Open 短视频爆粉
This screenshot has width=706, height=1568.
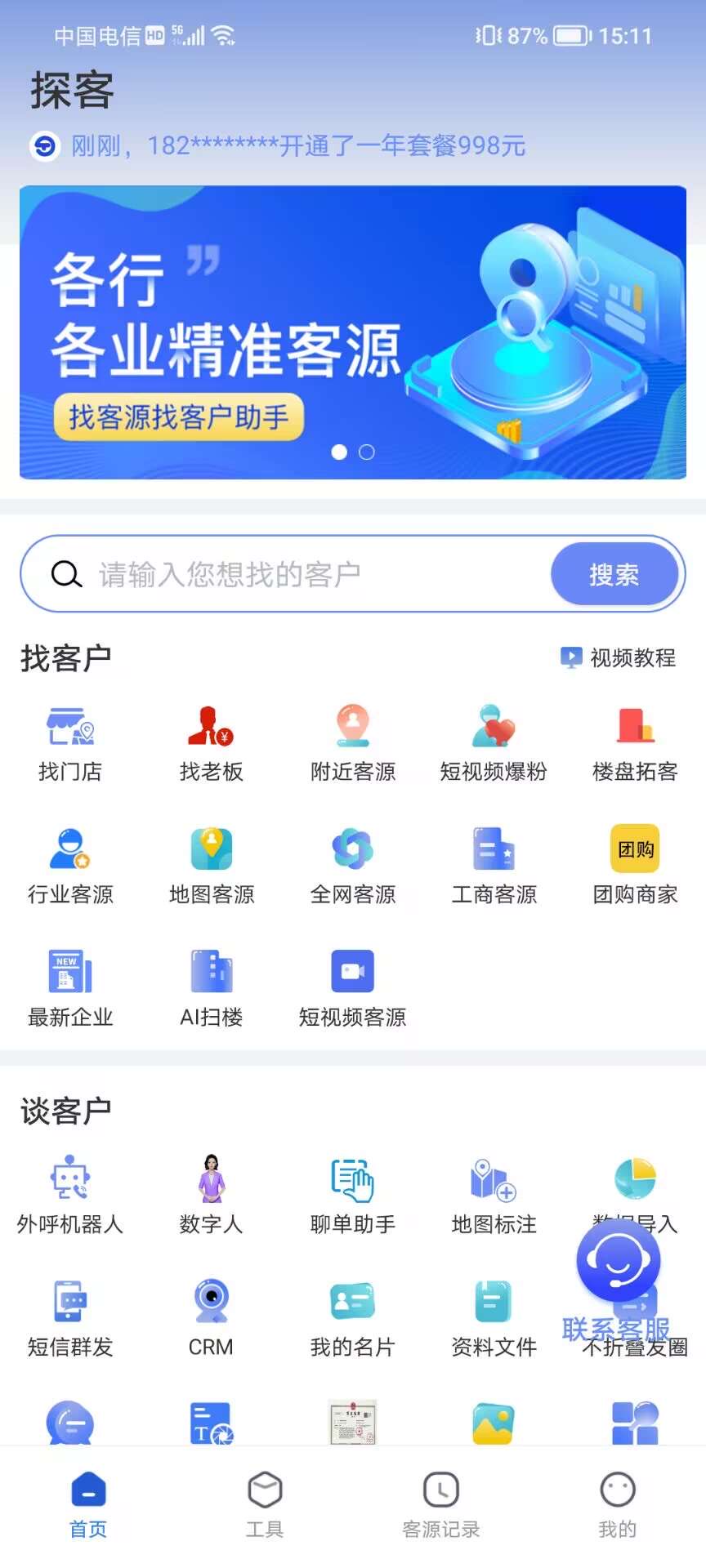point(494,743)
